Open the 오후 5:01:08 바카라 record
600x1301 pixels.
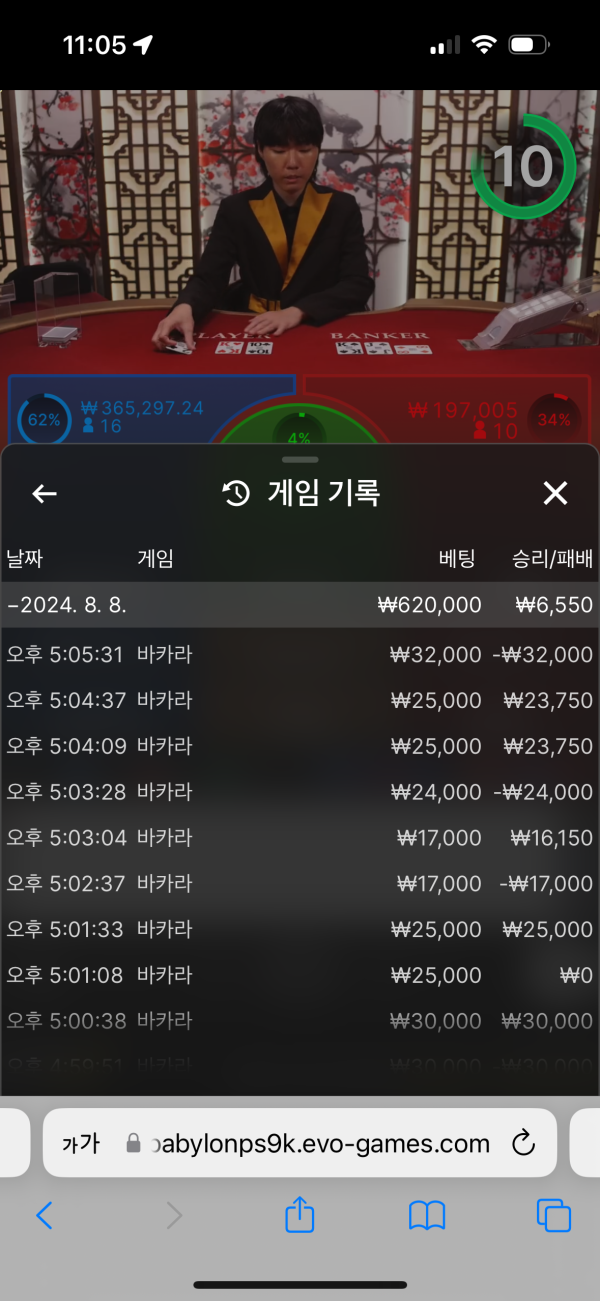tap(300, 975)
